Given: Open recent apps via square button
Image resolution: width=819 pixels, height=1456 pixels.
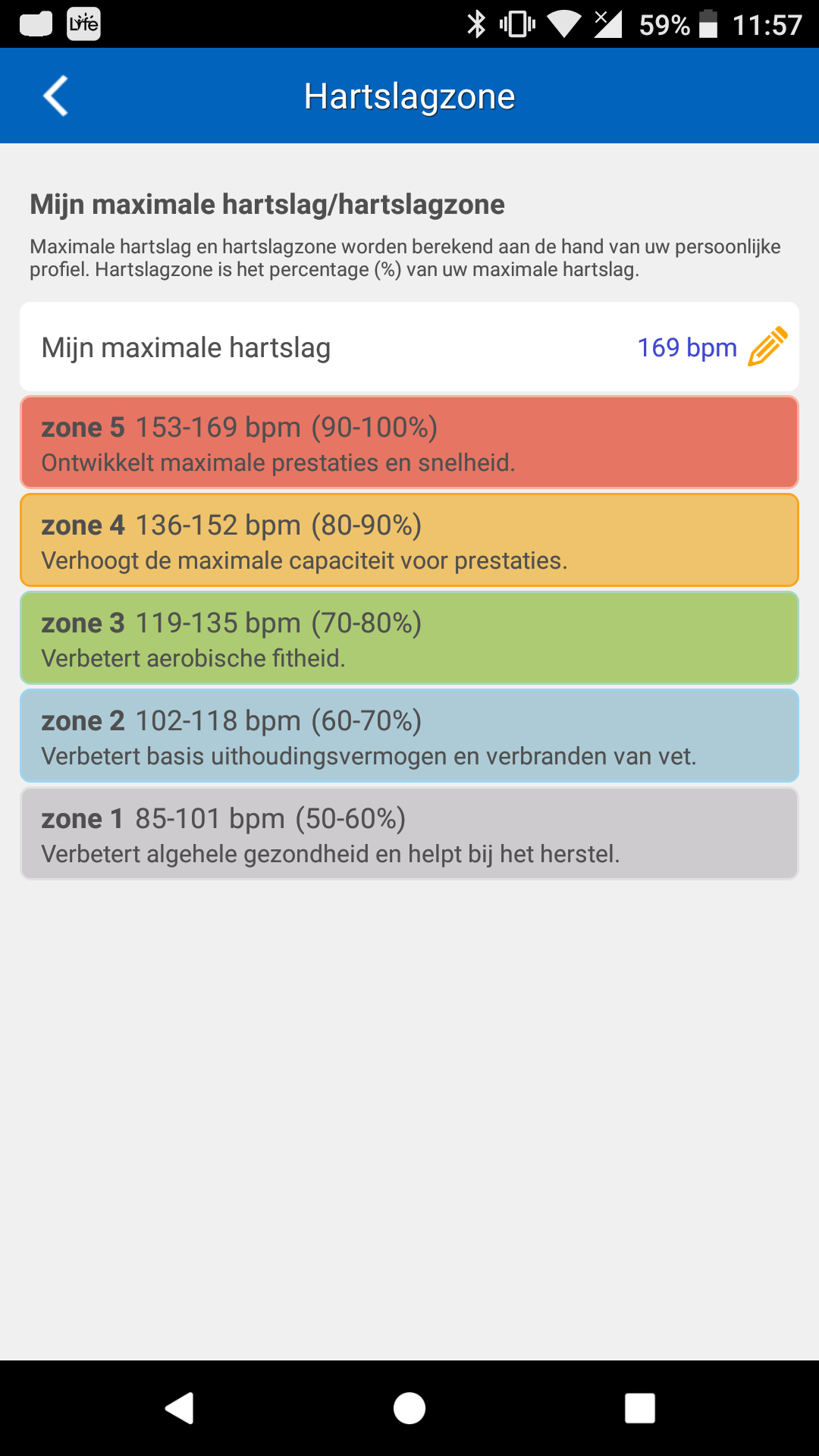Looking at the screenshot, I should pos(640,1408).
